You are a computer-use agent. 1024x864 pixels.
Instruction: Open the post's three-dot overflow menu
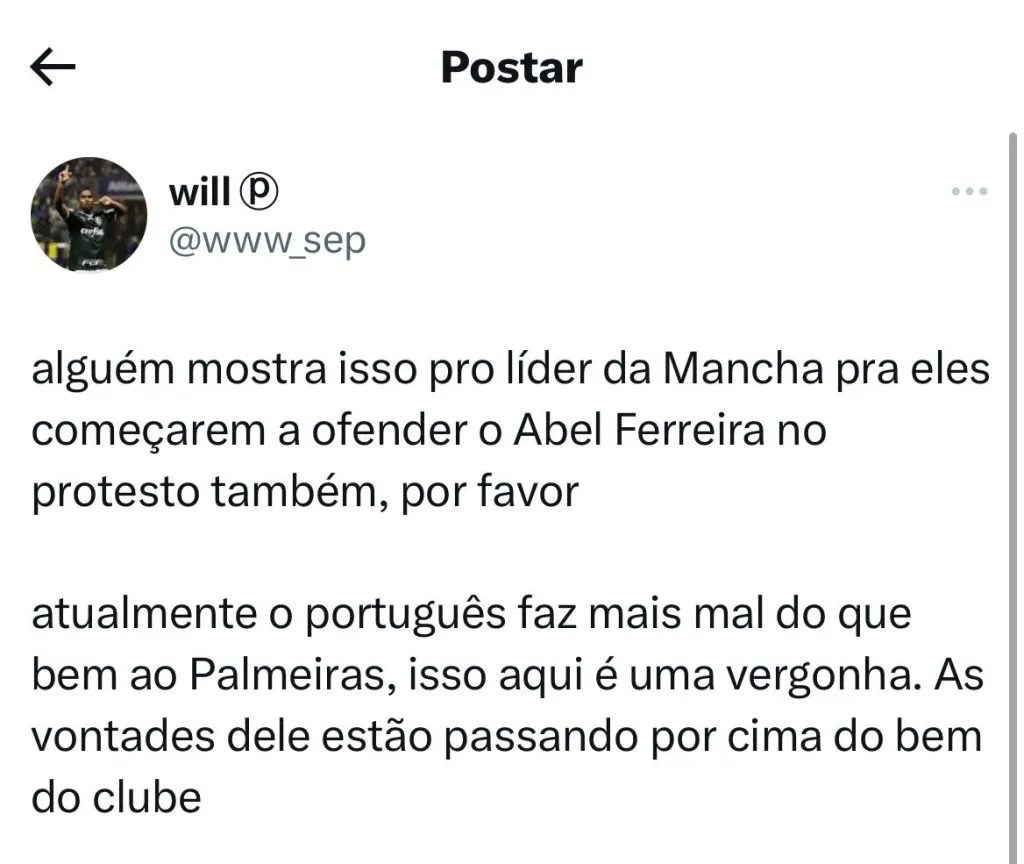pos(969,191)
